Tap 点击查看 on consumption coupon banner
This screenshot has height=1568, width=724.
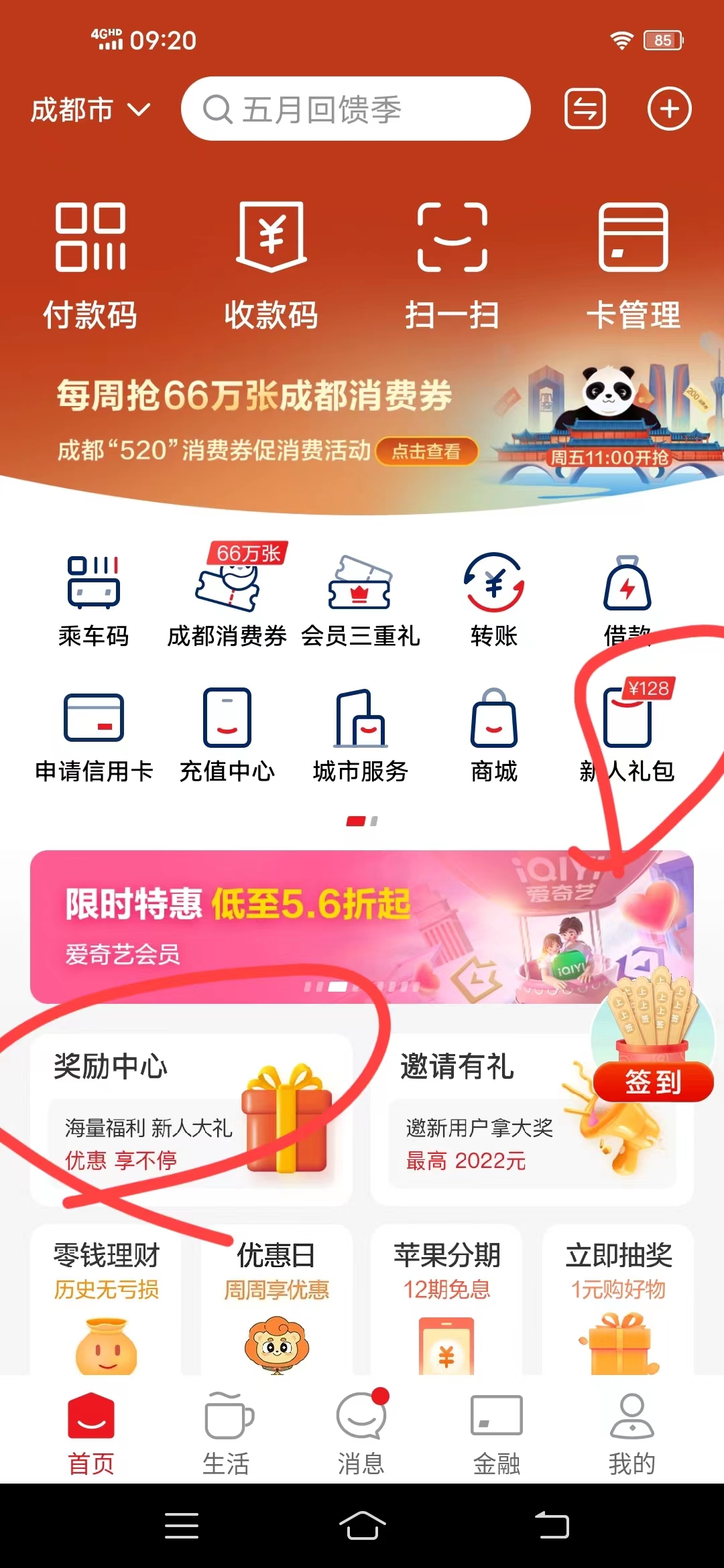(x=426, y=451)
